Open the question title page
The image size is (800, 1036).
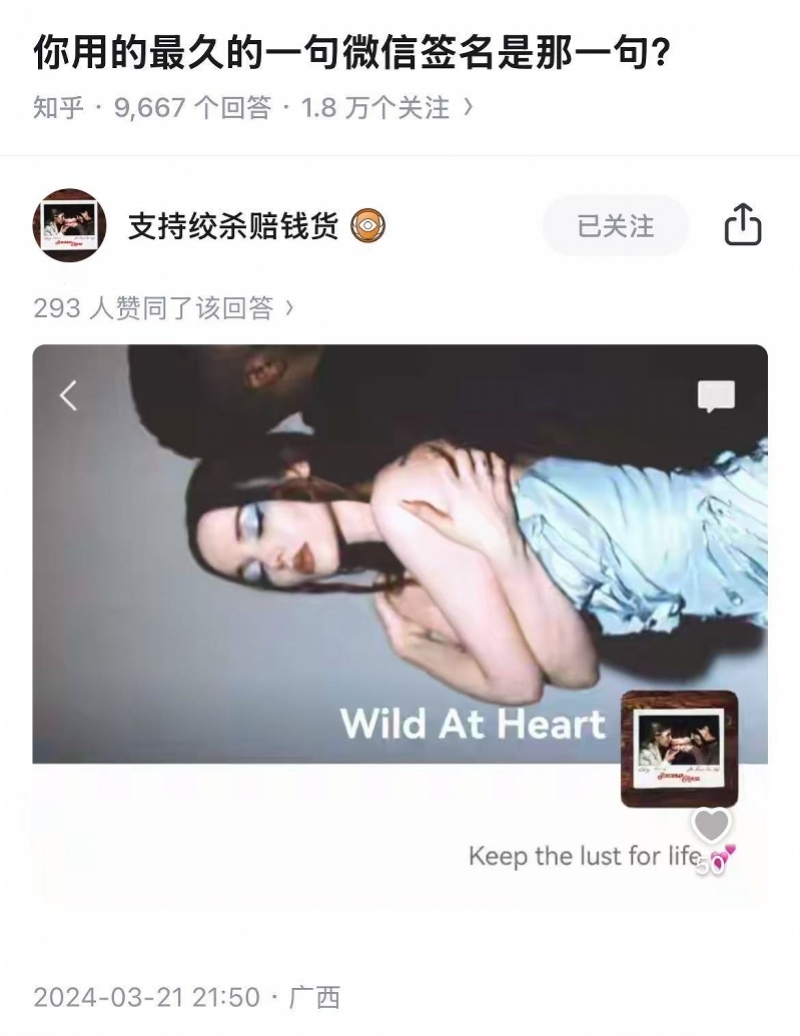tap(352, 54)
